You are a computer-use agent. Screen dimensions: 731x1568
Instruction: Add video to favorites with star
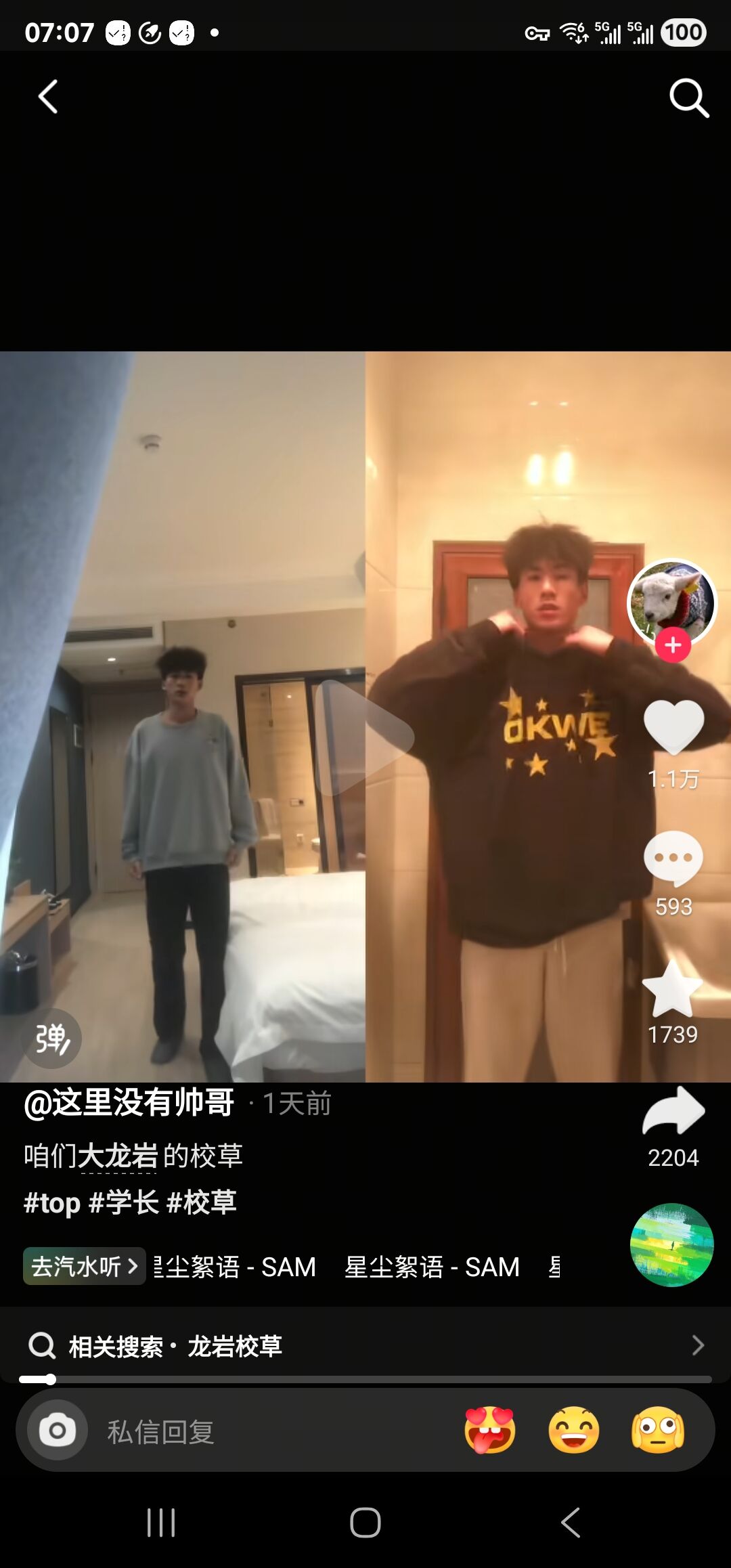pyautogui.click(x=672, y=989)
